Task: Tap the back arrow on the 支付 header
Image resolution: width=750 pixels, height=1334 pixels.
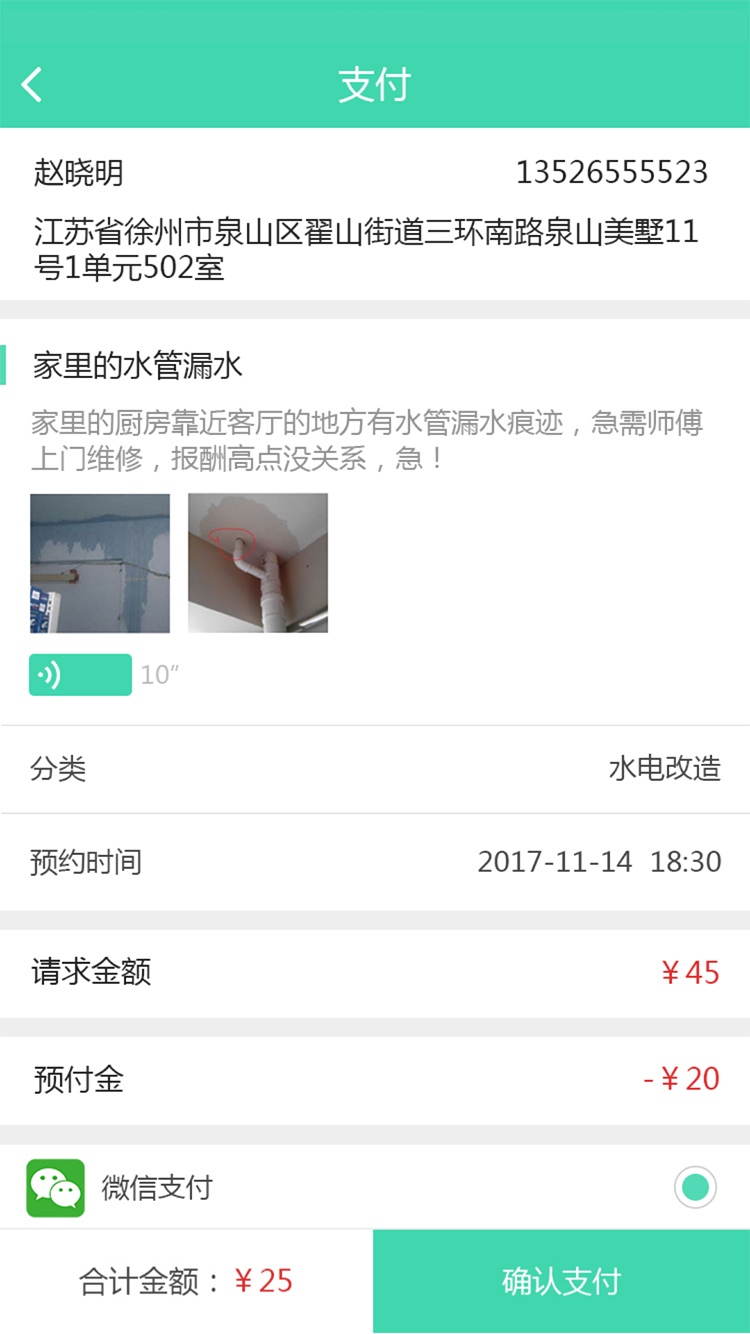Action: [32, 84]
